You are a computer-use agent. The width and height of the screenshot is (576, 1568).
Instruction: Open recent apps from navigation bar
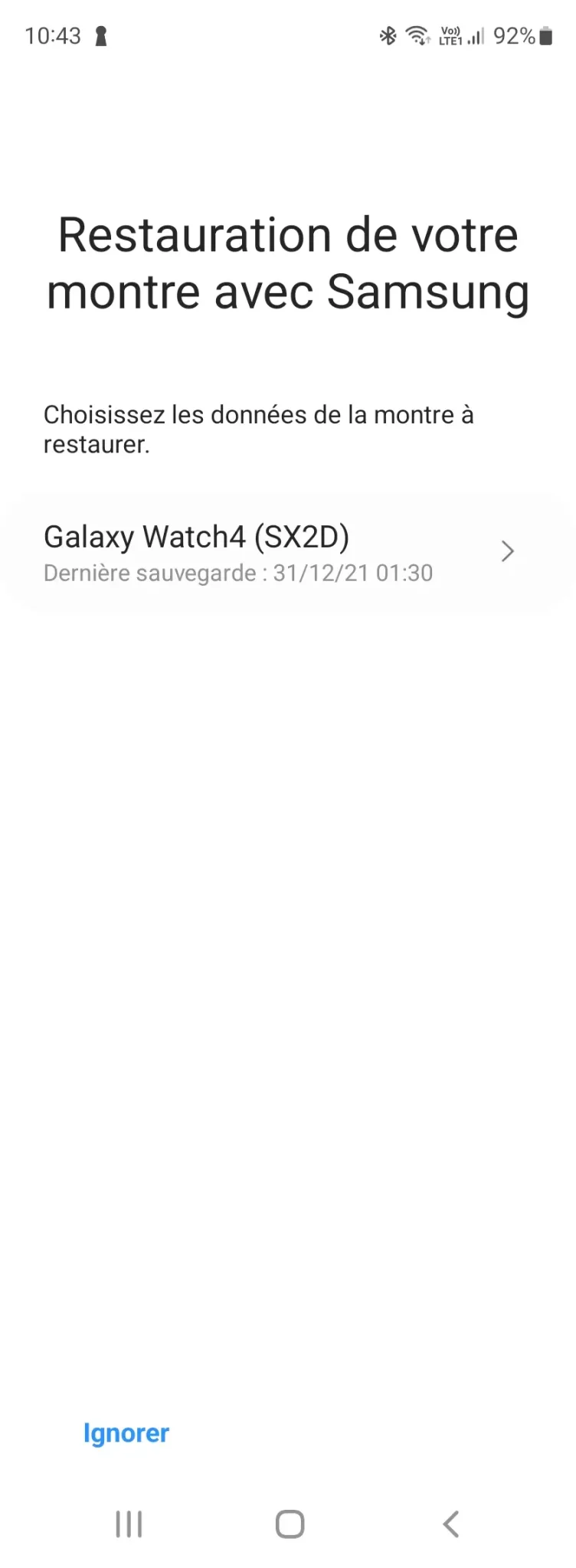(129, 1524)
